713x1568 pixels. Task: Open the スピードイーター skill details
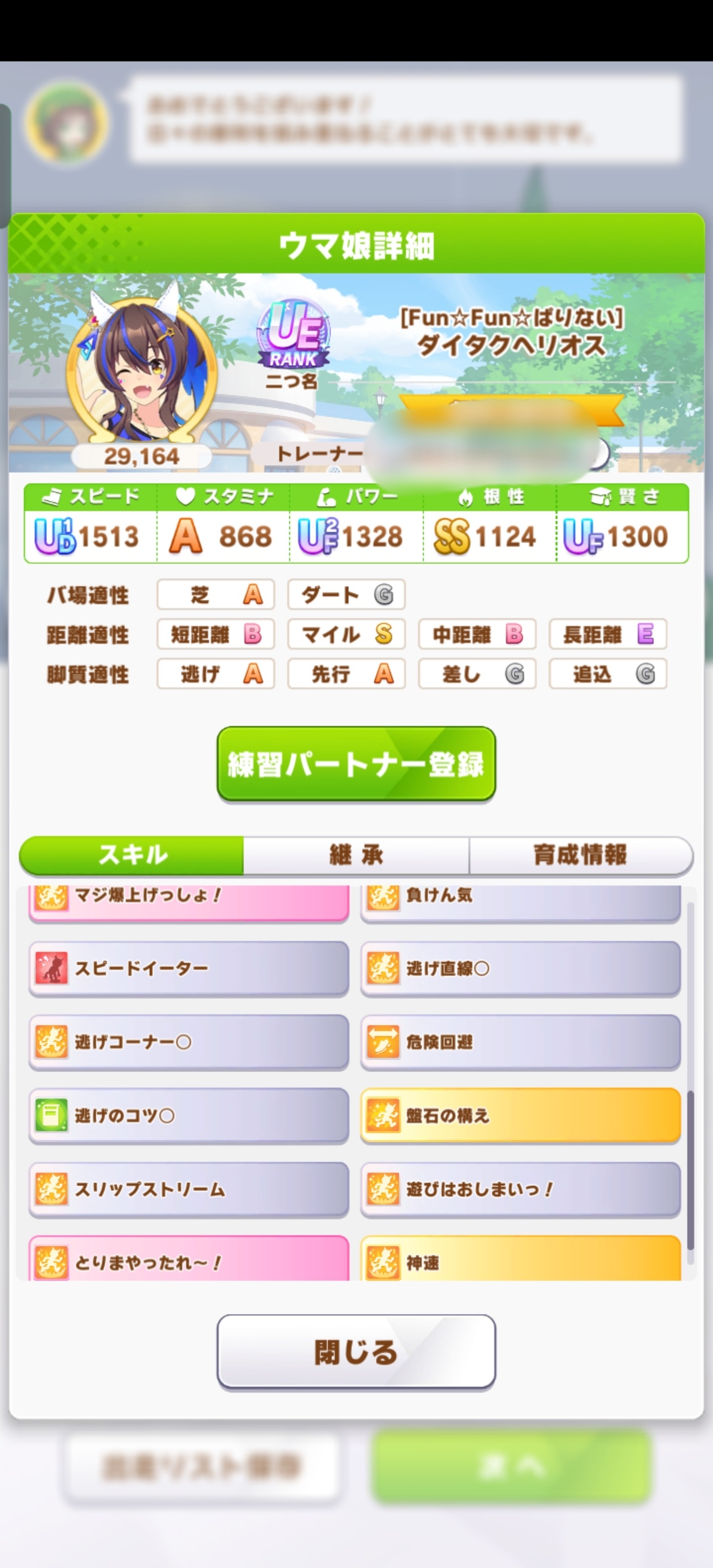[189, 969]
